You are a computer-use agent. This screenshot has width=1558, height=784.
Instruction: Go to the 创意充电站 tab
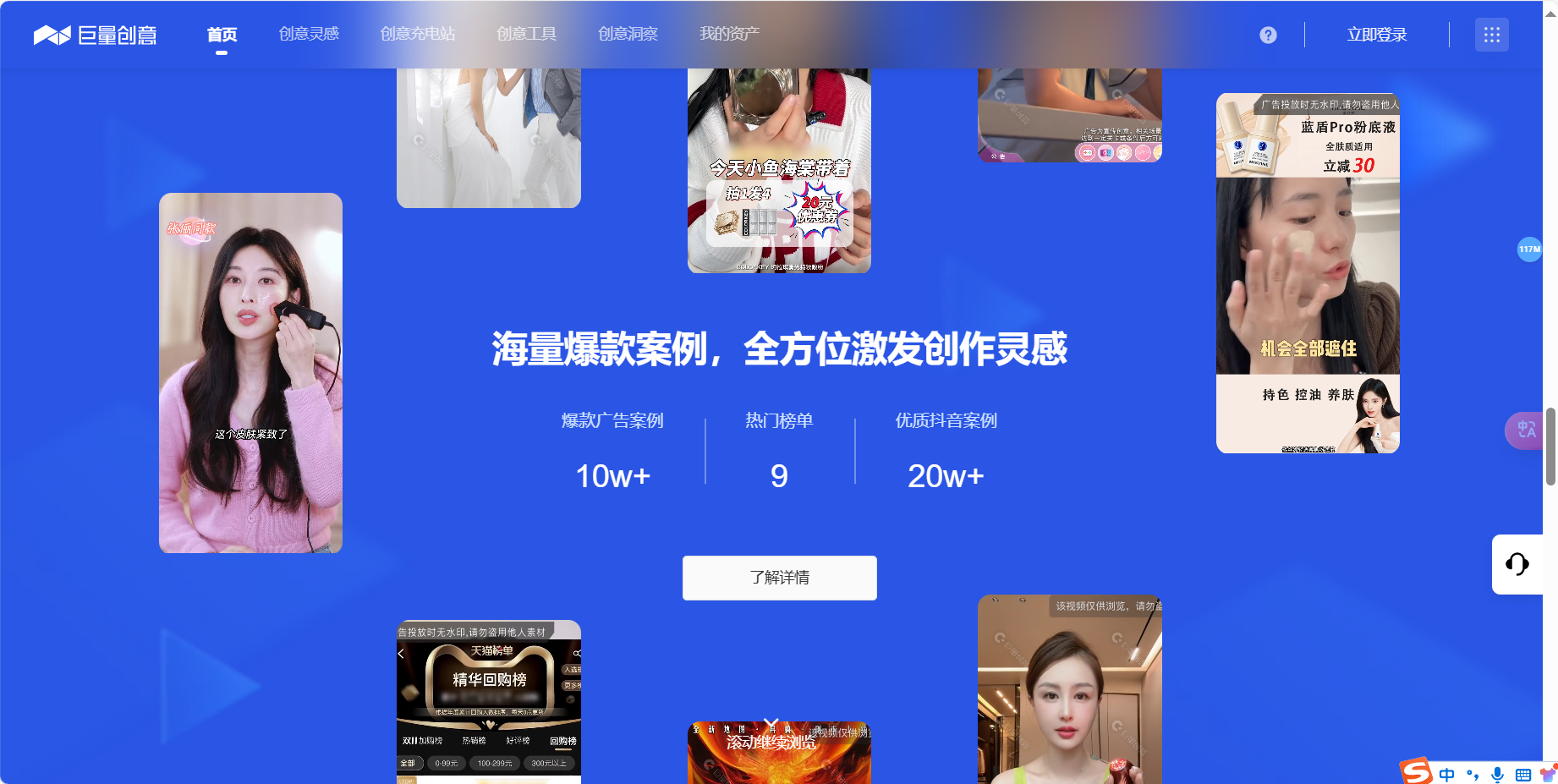click(417, 34)
